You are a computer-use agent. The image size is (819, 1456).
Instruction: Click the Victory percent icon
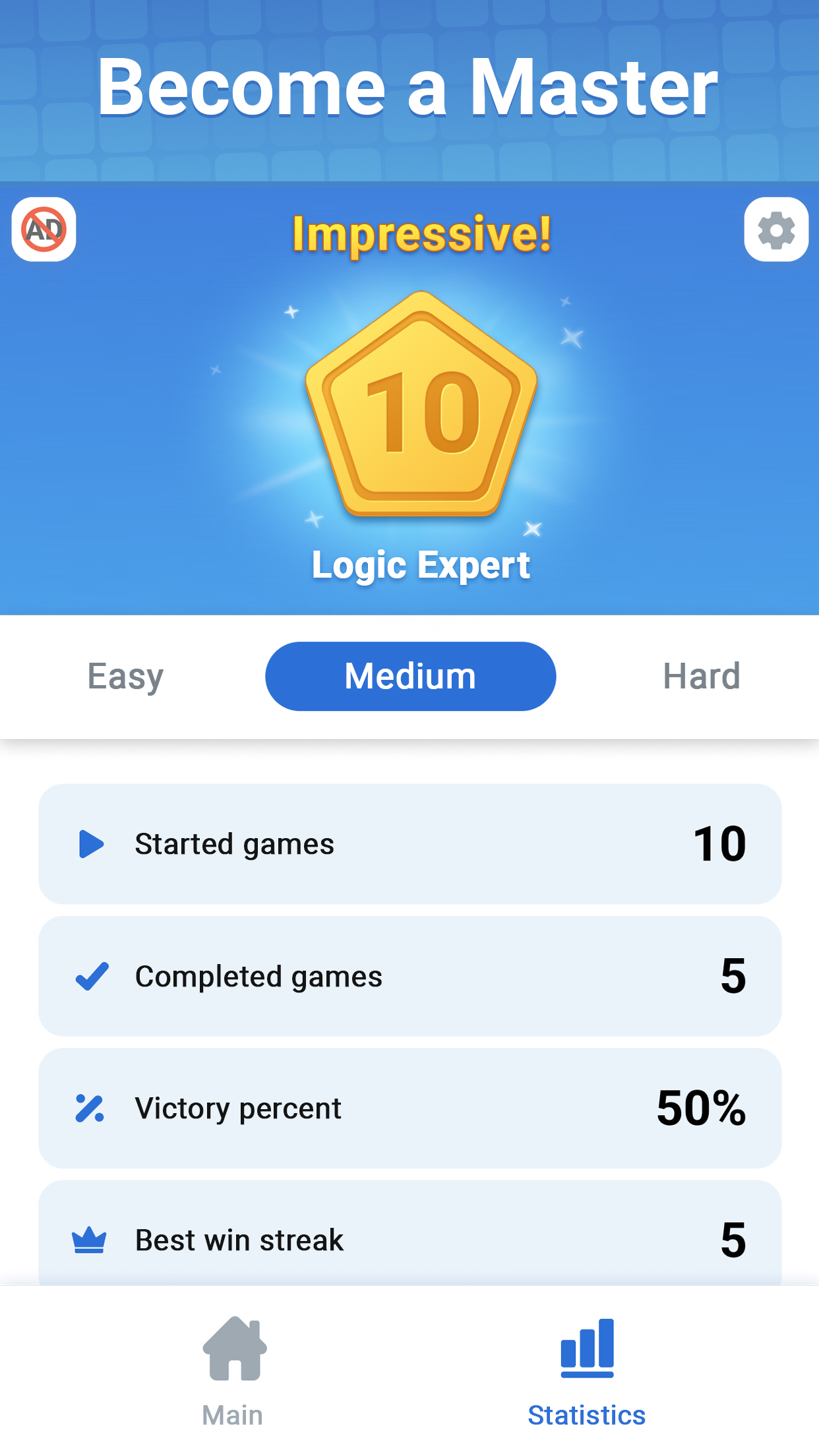pyautogui.click(x=92, y=1108)
